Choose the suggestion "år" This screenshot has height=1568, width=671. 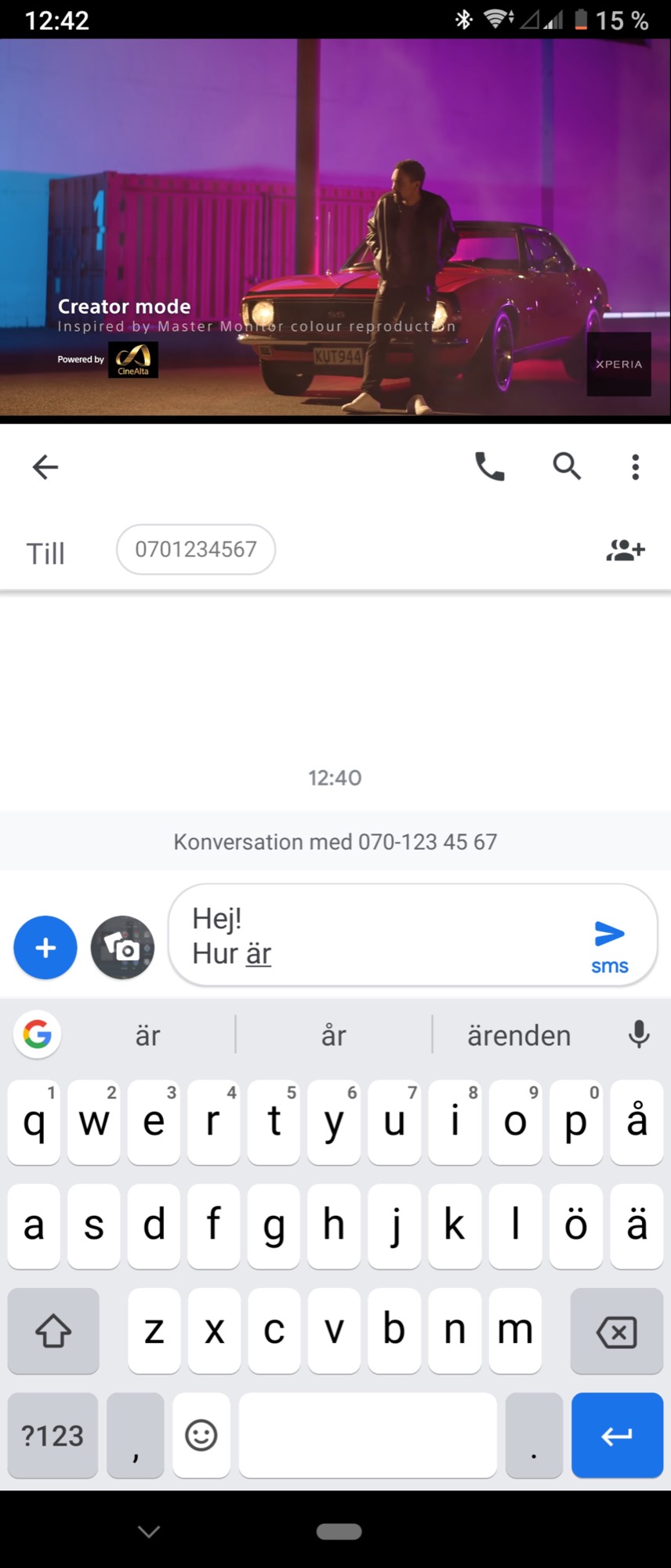[333, 1036]
